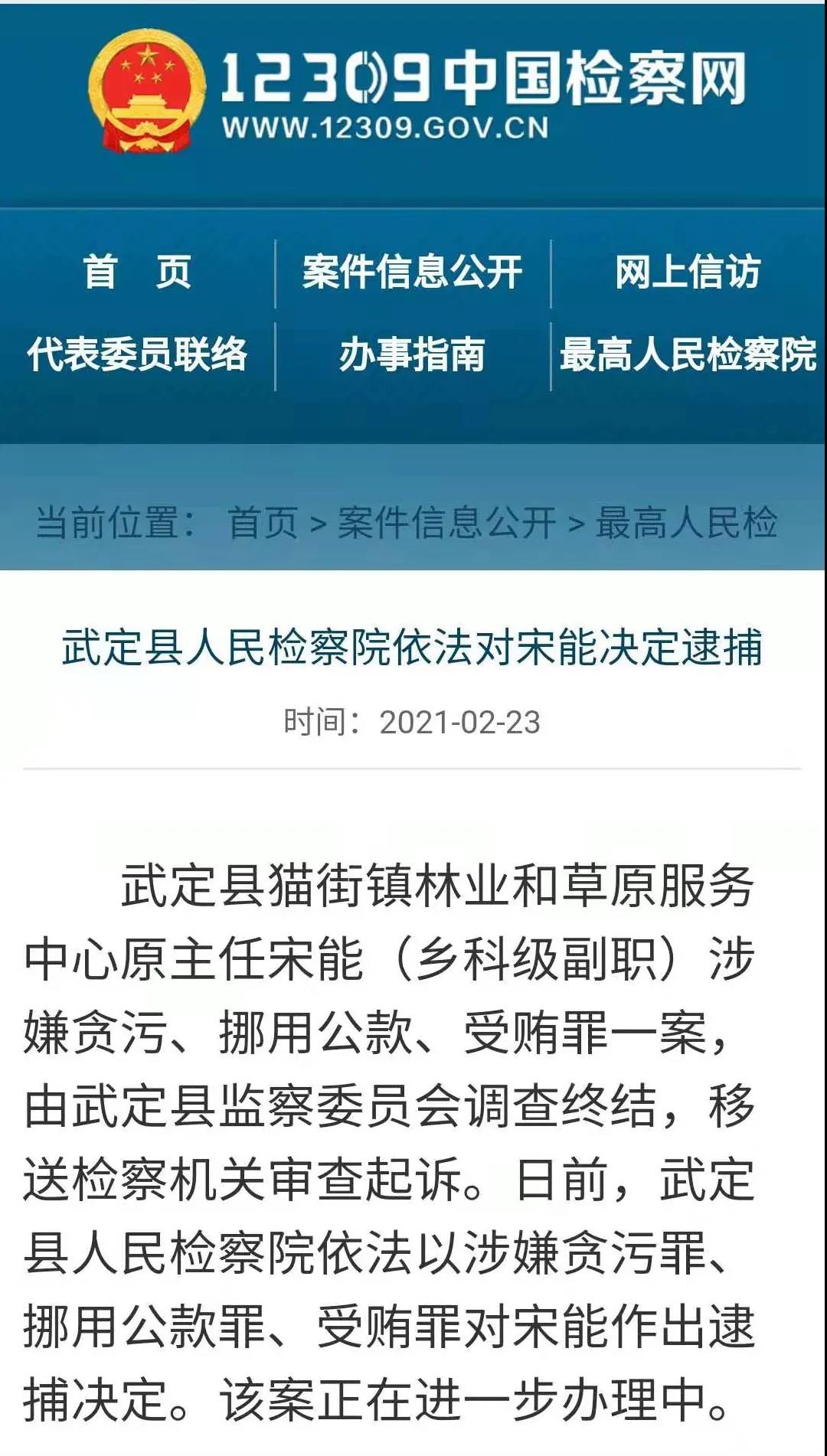Open the 案件信息公开 navigation menu item
Screen dimensions: 827x1456
(412, 272)
